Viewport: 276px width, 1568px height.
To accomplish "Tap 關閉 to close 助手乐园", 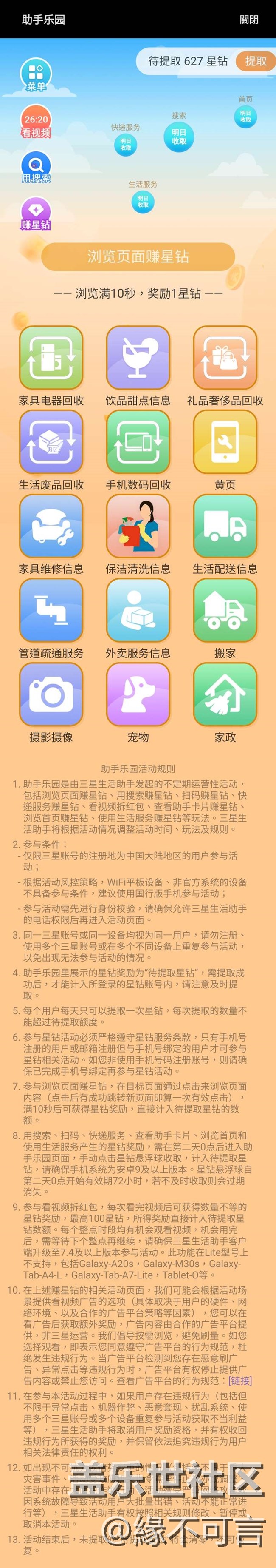I will [x=249, y=20].
